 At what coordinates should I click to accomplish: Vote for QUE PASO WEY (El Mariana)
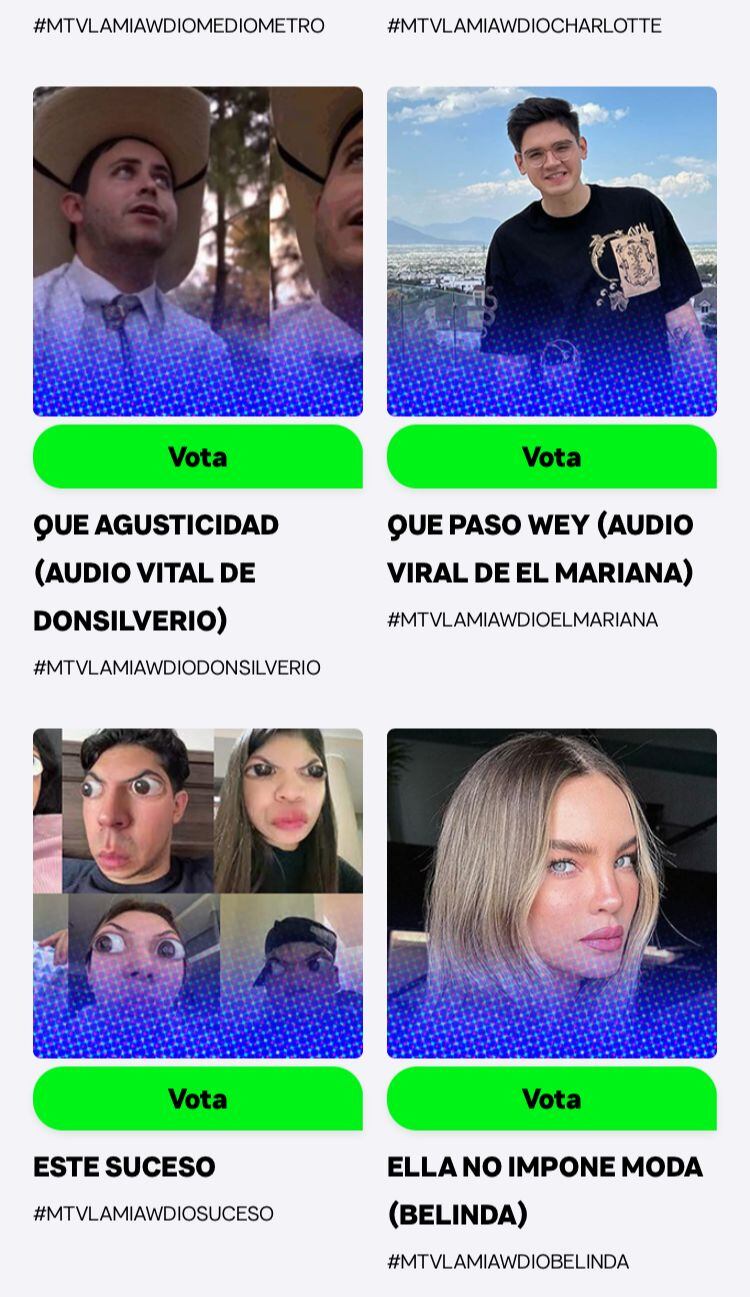point(551,457)
